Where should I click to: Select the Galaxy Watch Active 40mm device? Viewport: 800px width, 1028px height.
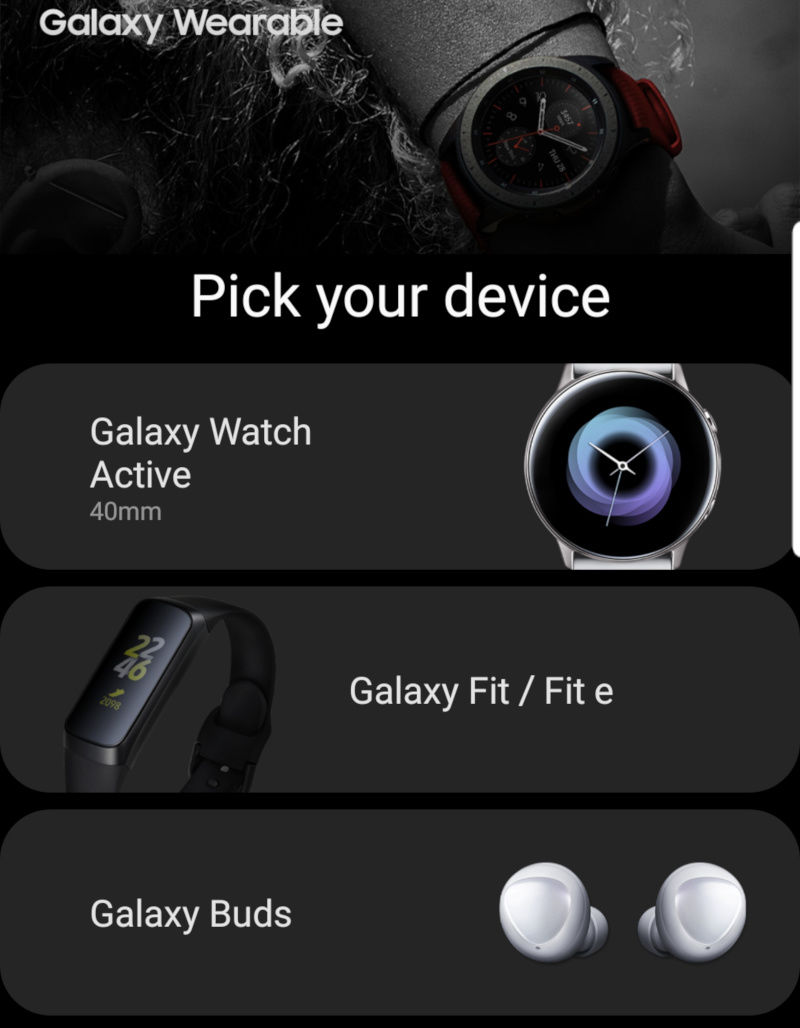(400, 467)
